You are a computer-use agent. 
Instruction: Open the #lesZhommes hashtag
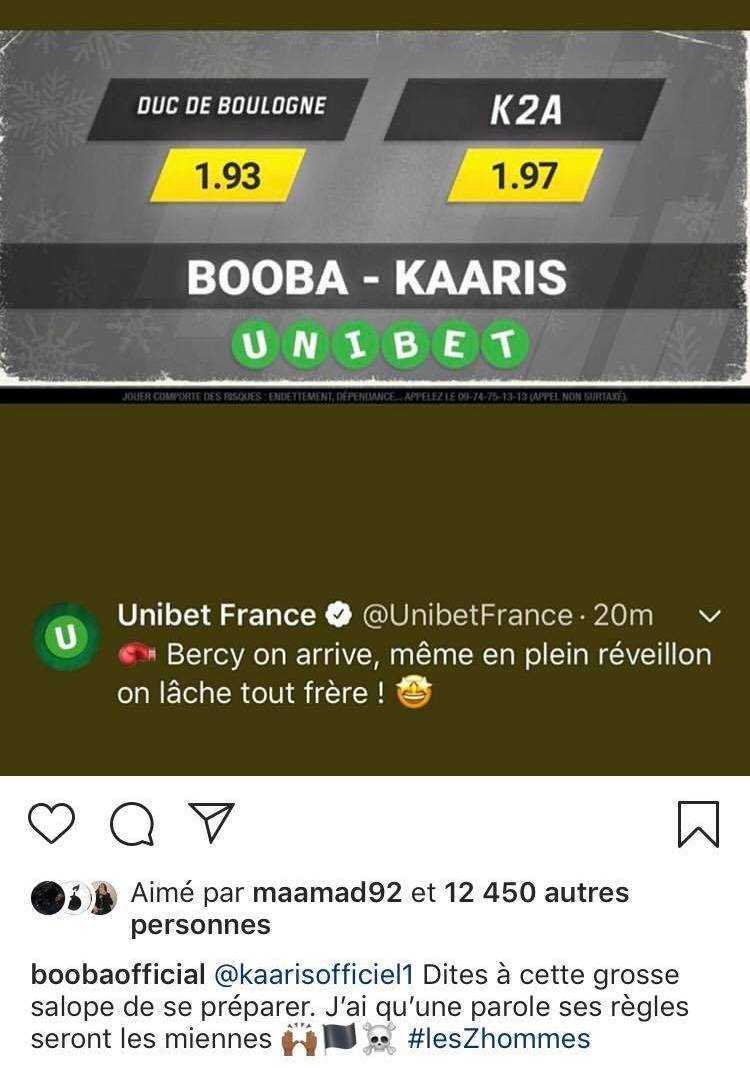click(x=499, y=1038)
